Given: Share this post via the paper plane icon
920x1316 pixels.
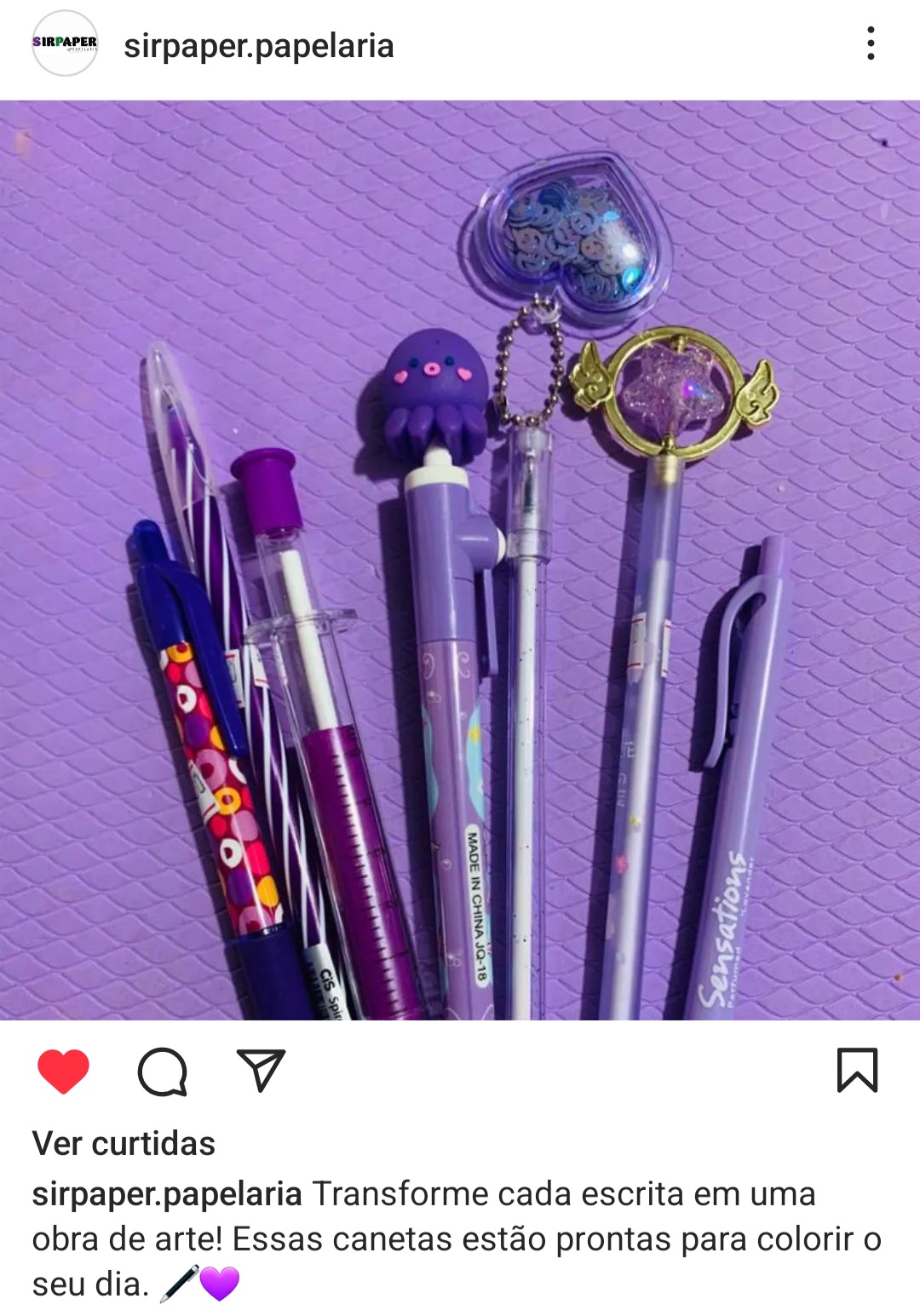Looking at the screenshot, I should tap(261, 1071).
